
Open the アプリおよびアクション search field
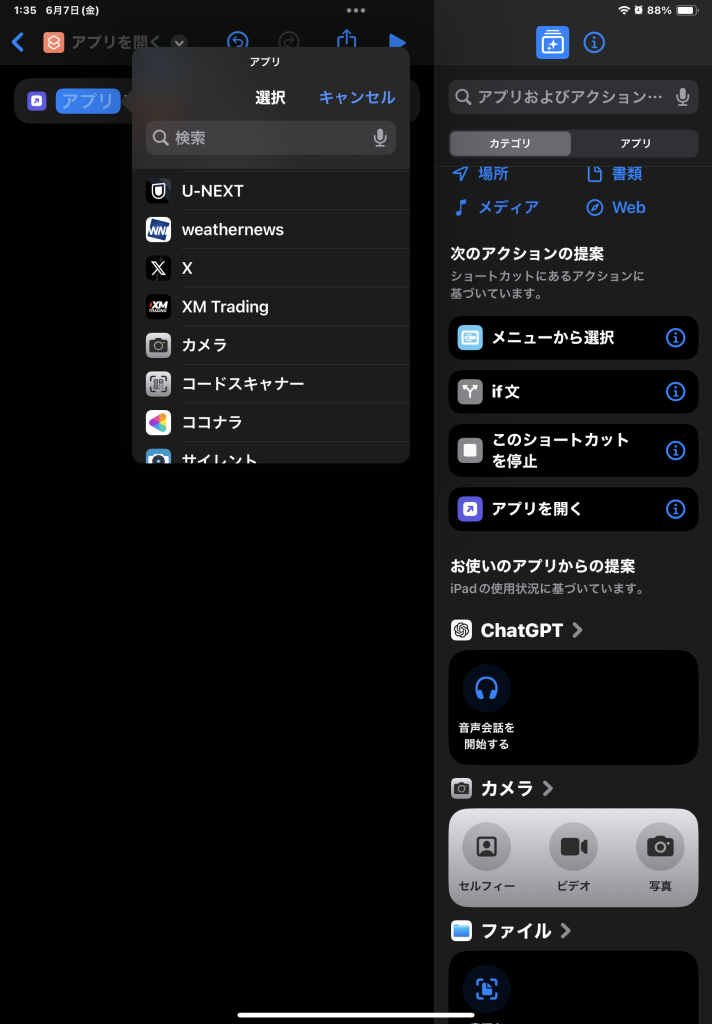click(x=565, y=97)
